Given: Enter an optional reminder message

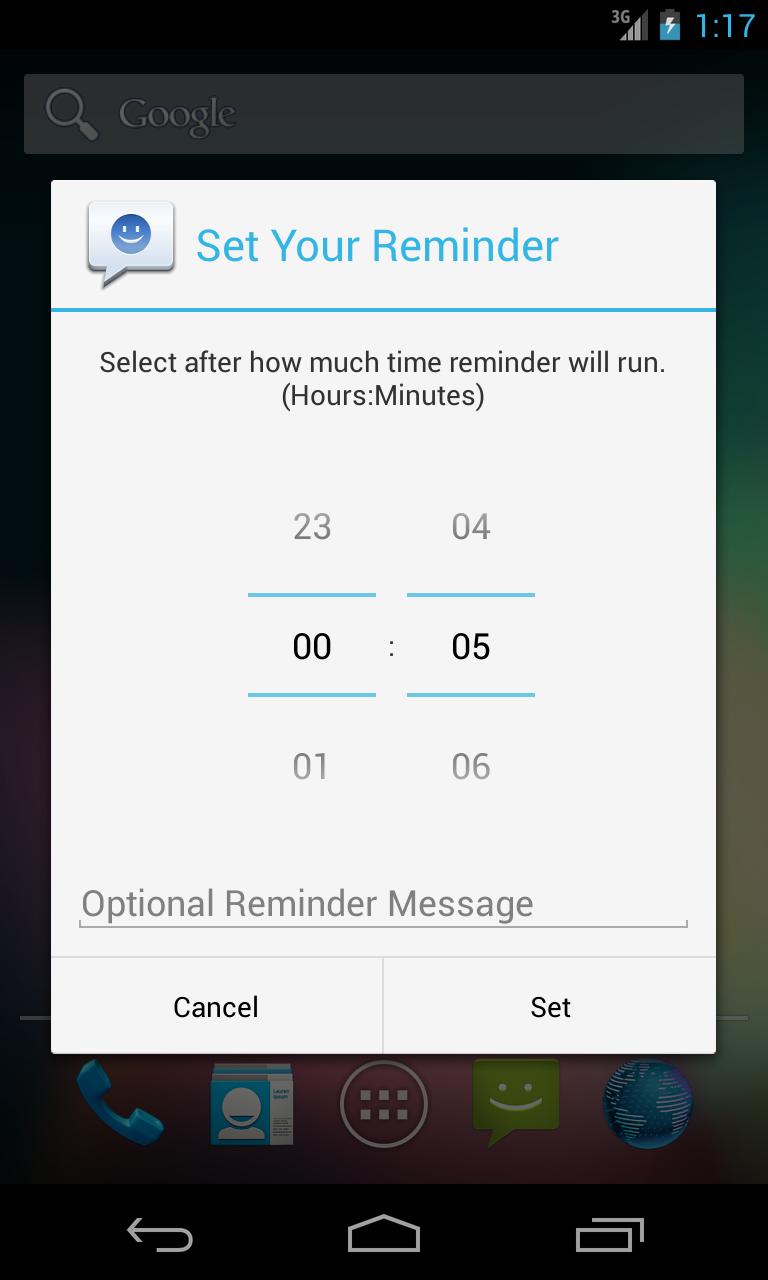Looking at the screenshot, I should click(x=383, y=904).
